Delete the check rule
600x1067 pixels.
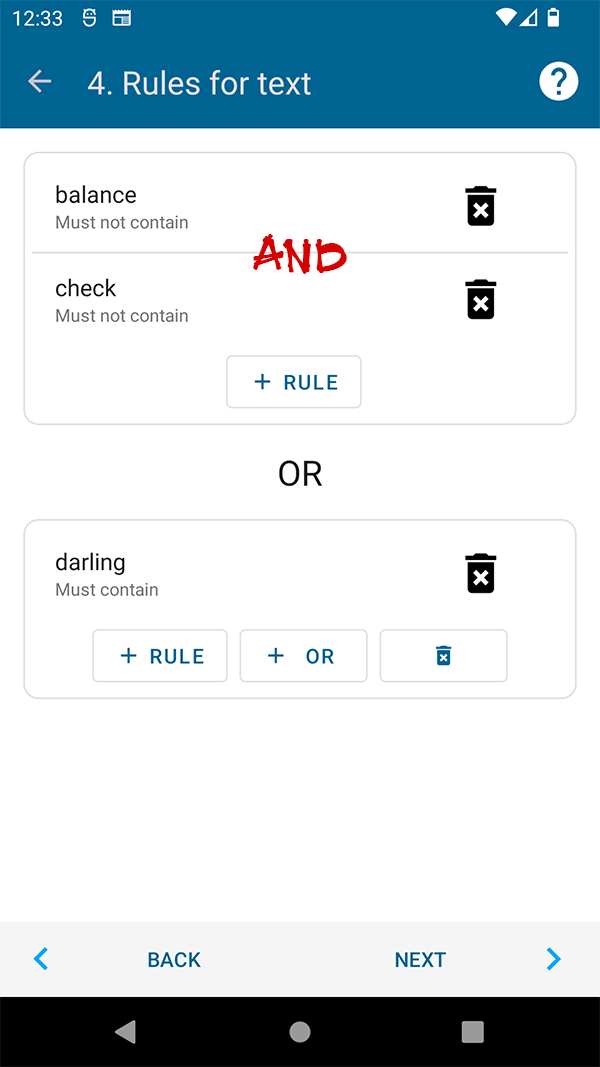[x=481, y=299]
